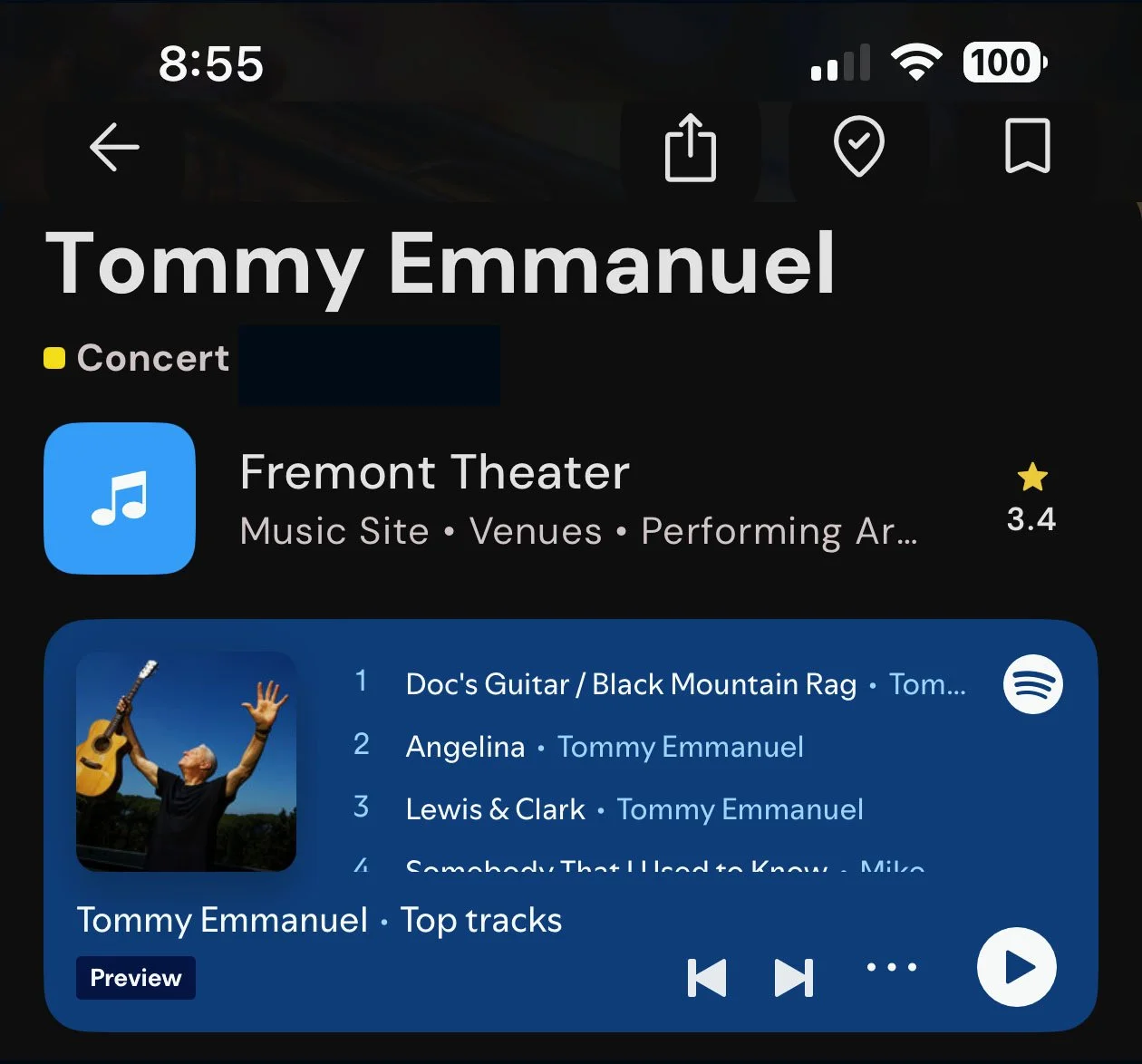Start playing the top tracks

tap(1017, 967)
